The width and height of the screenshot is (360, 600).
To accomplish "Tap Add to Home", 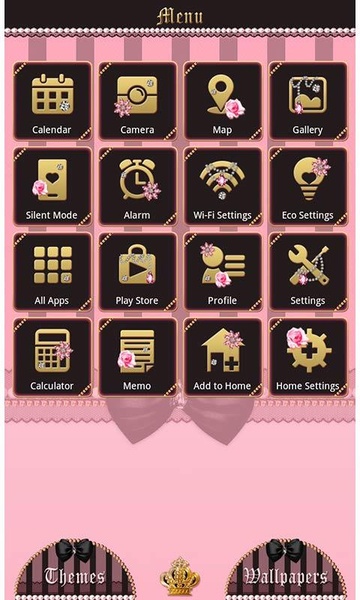I will click(223, 357).
